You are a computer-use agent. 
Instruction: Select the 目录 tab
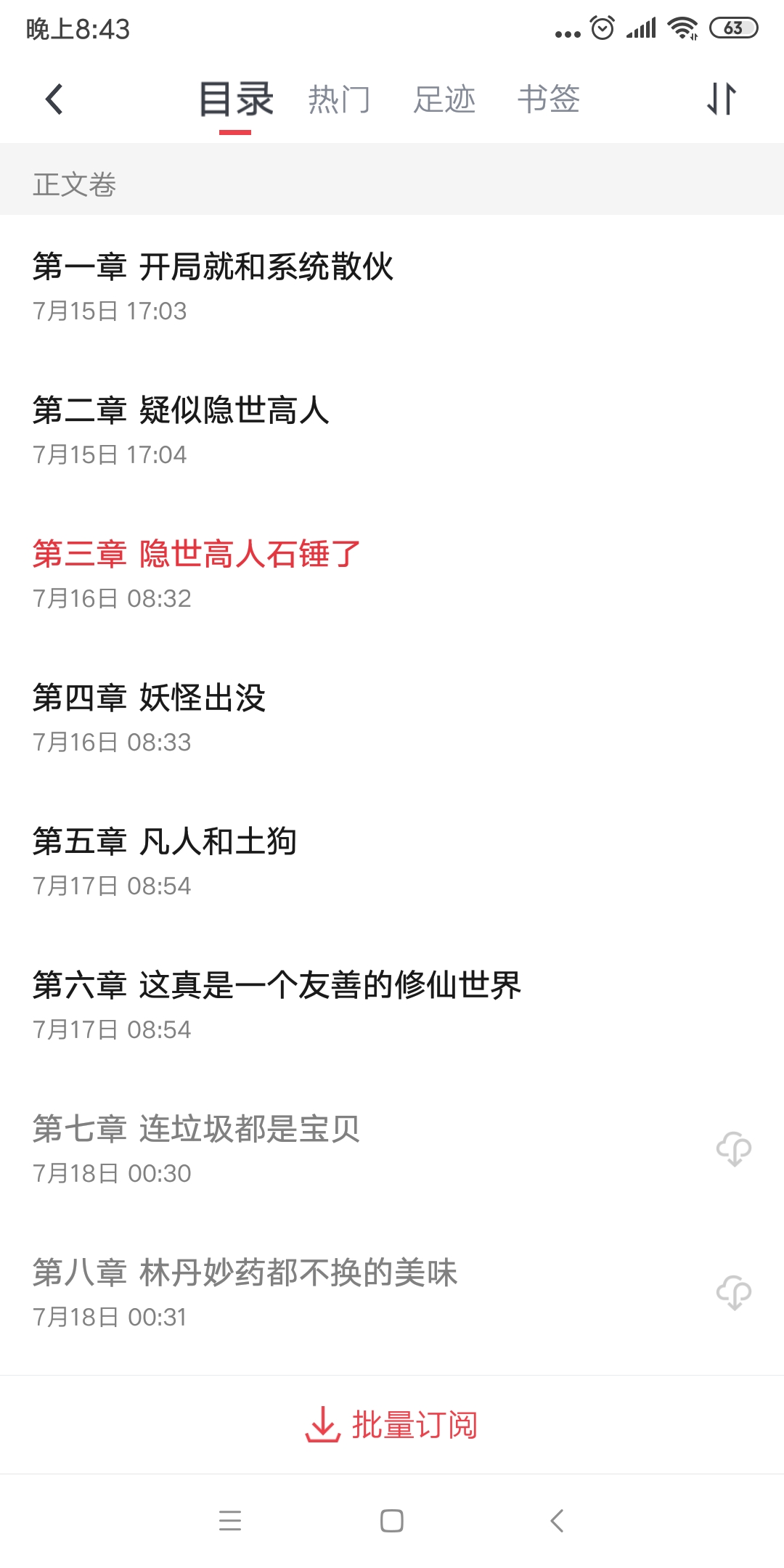[x=236, y=99]
